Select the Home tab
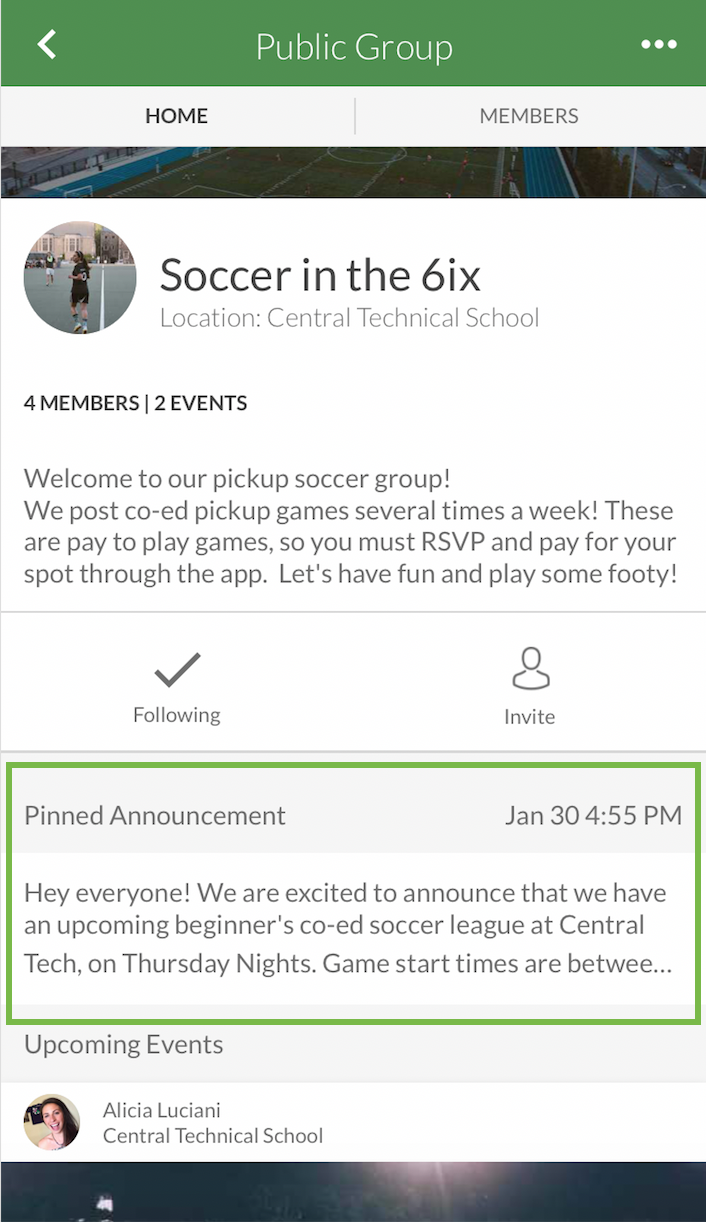706x1222 pixels. pos(177,116)
